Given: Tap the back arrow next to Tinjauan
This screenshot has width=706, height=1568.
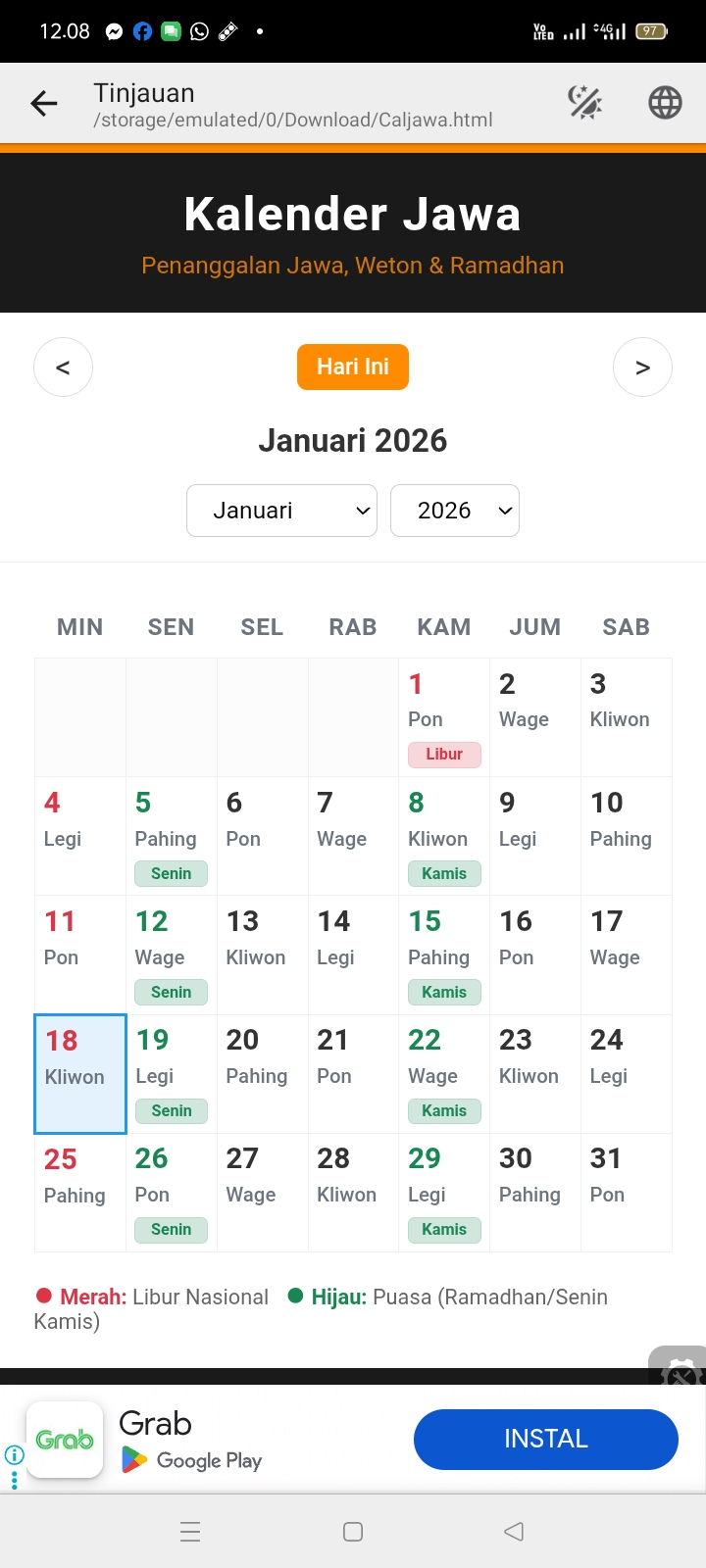Looking at the screenshot, I should (43, 102).
